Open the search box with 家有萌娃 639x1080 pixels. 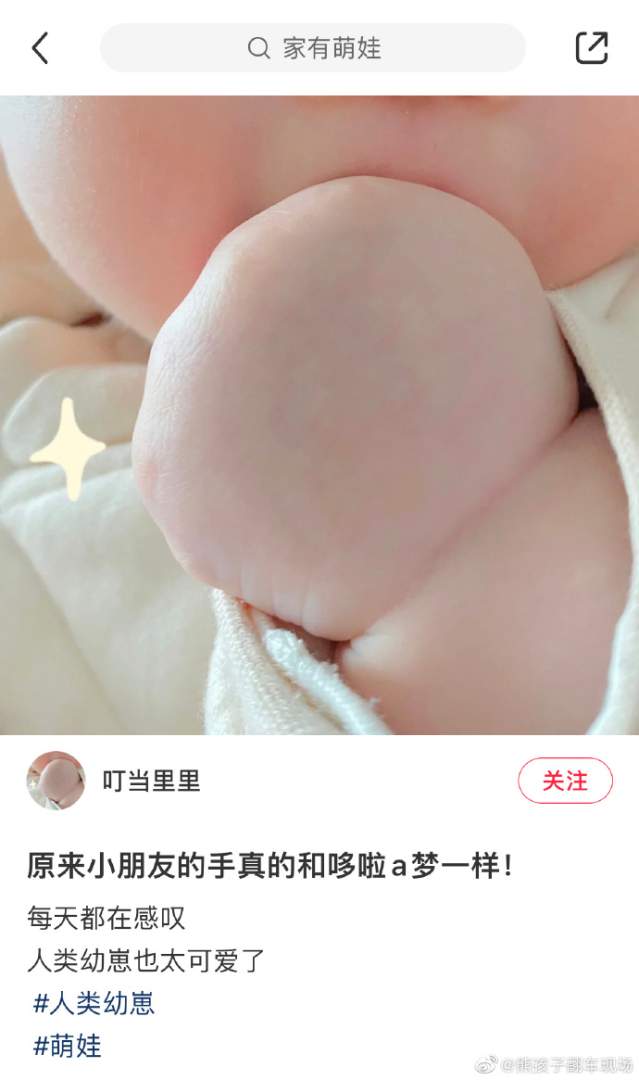(x=313, y=48)
